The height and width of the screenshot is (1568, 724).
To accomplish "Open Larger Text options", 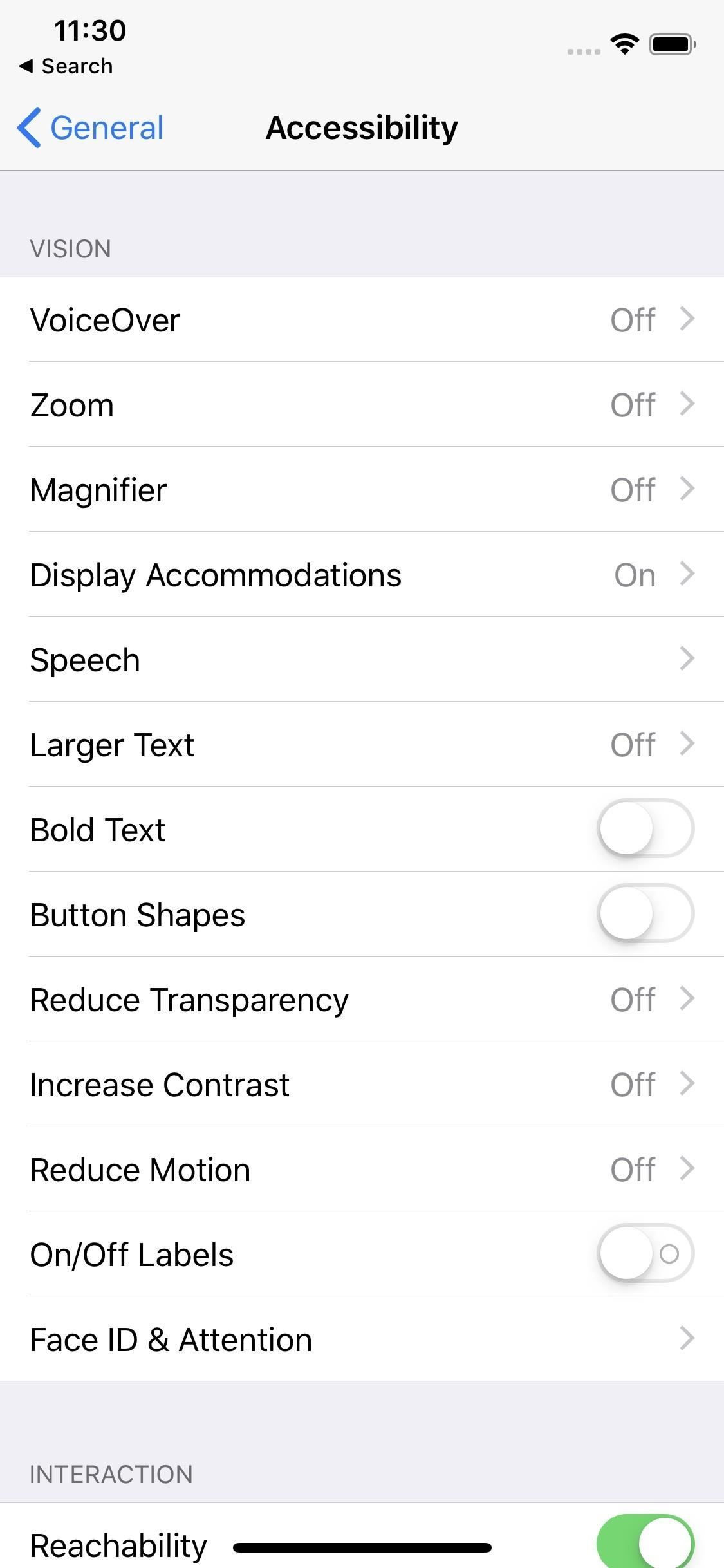I will pos(362,745).
